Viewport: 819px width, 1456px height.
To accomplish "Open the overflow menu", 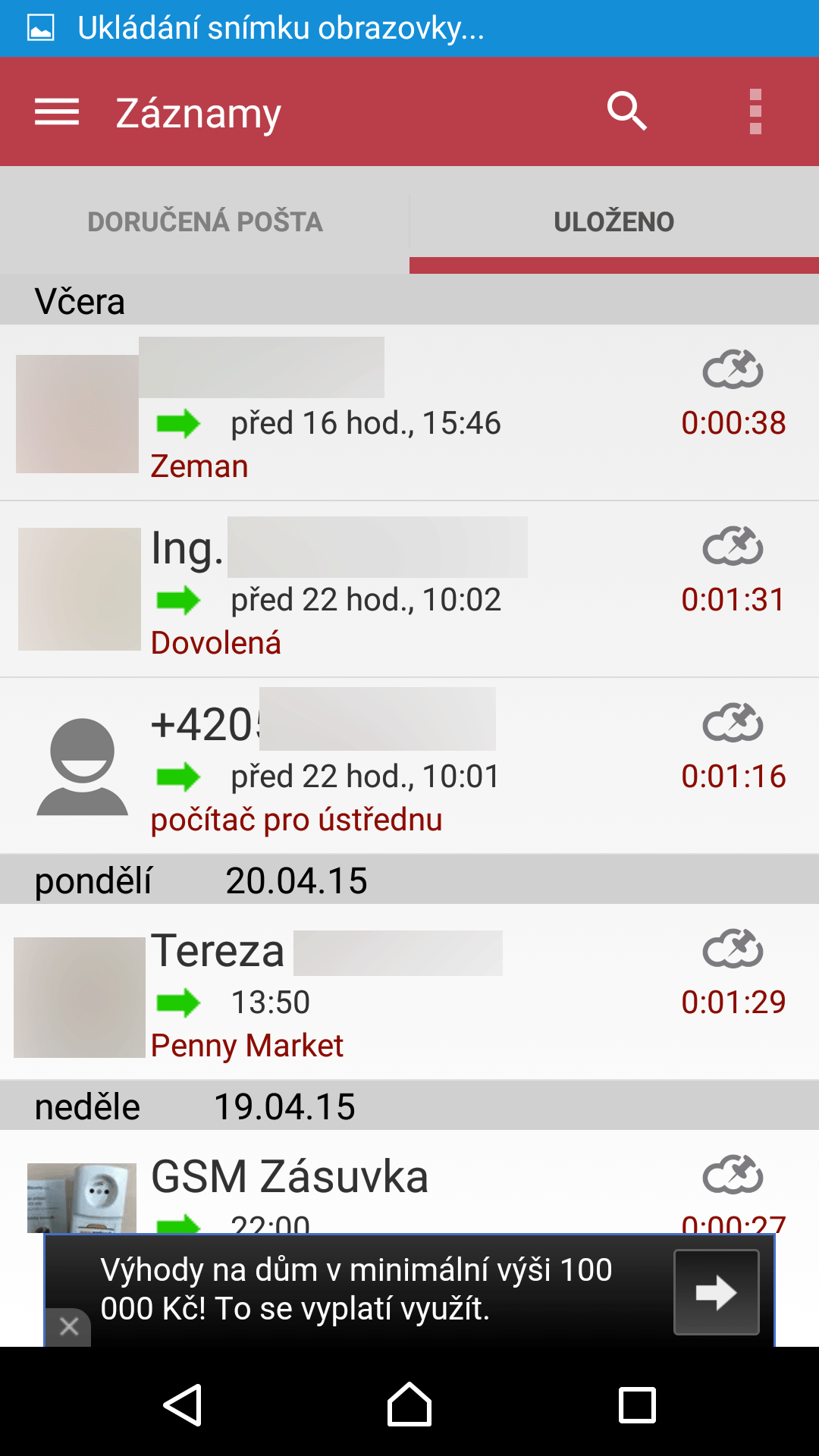I will tap(755, 112).
